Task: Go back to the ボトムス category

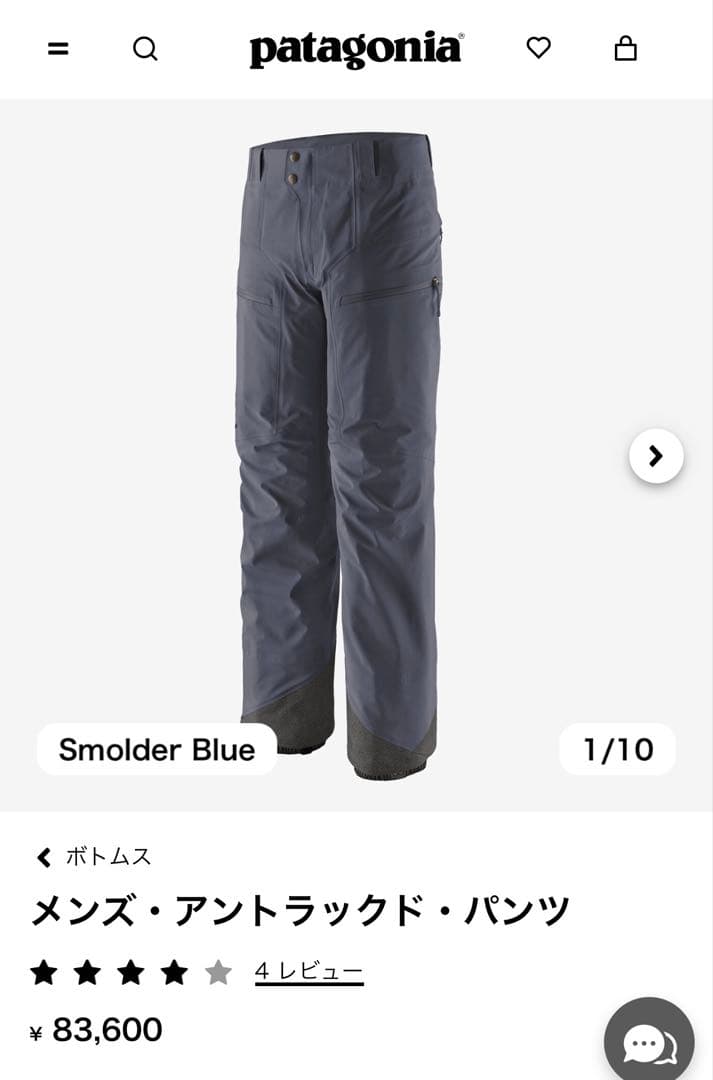Action: tap(94, 857)
